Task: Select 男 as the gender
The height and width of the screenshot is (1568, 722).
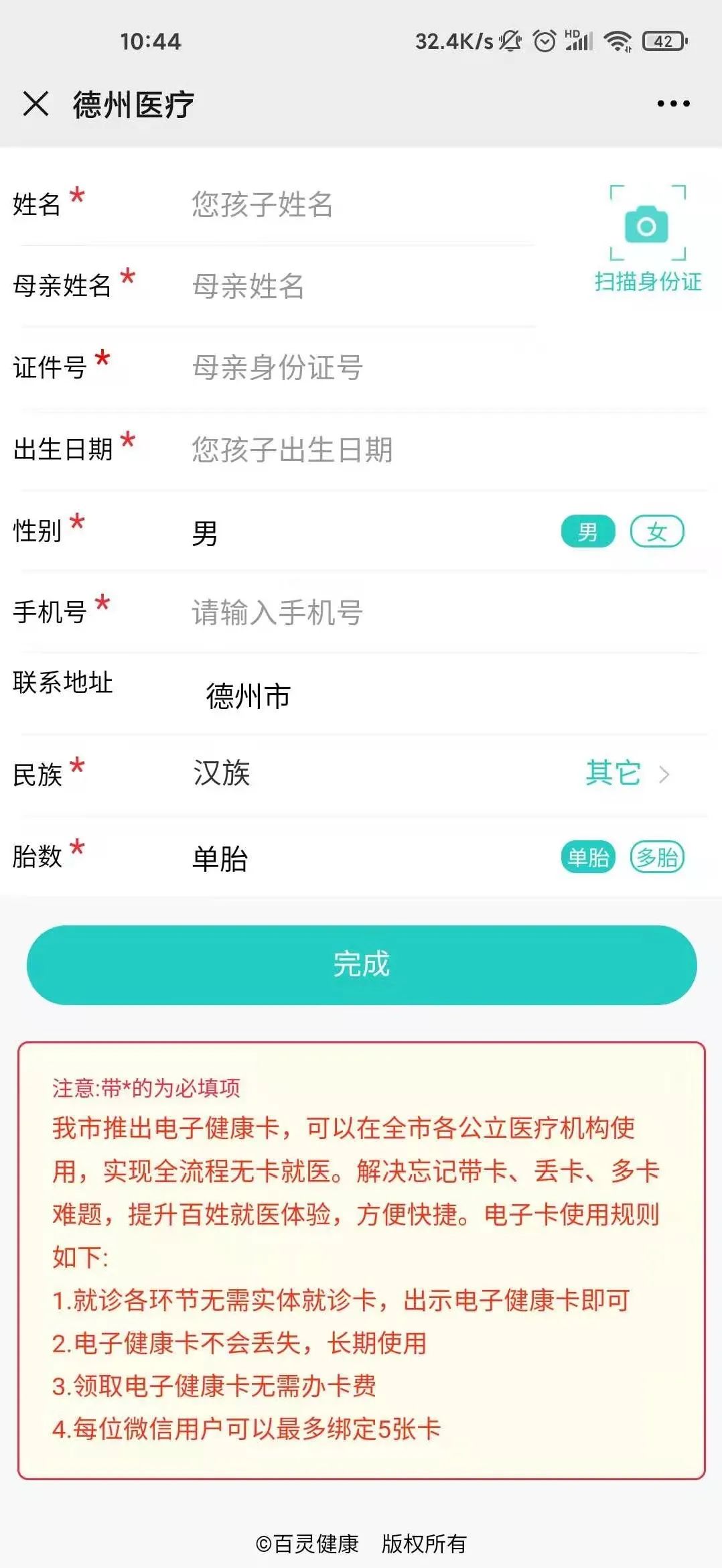Action: 587,532
